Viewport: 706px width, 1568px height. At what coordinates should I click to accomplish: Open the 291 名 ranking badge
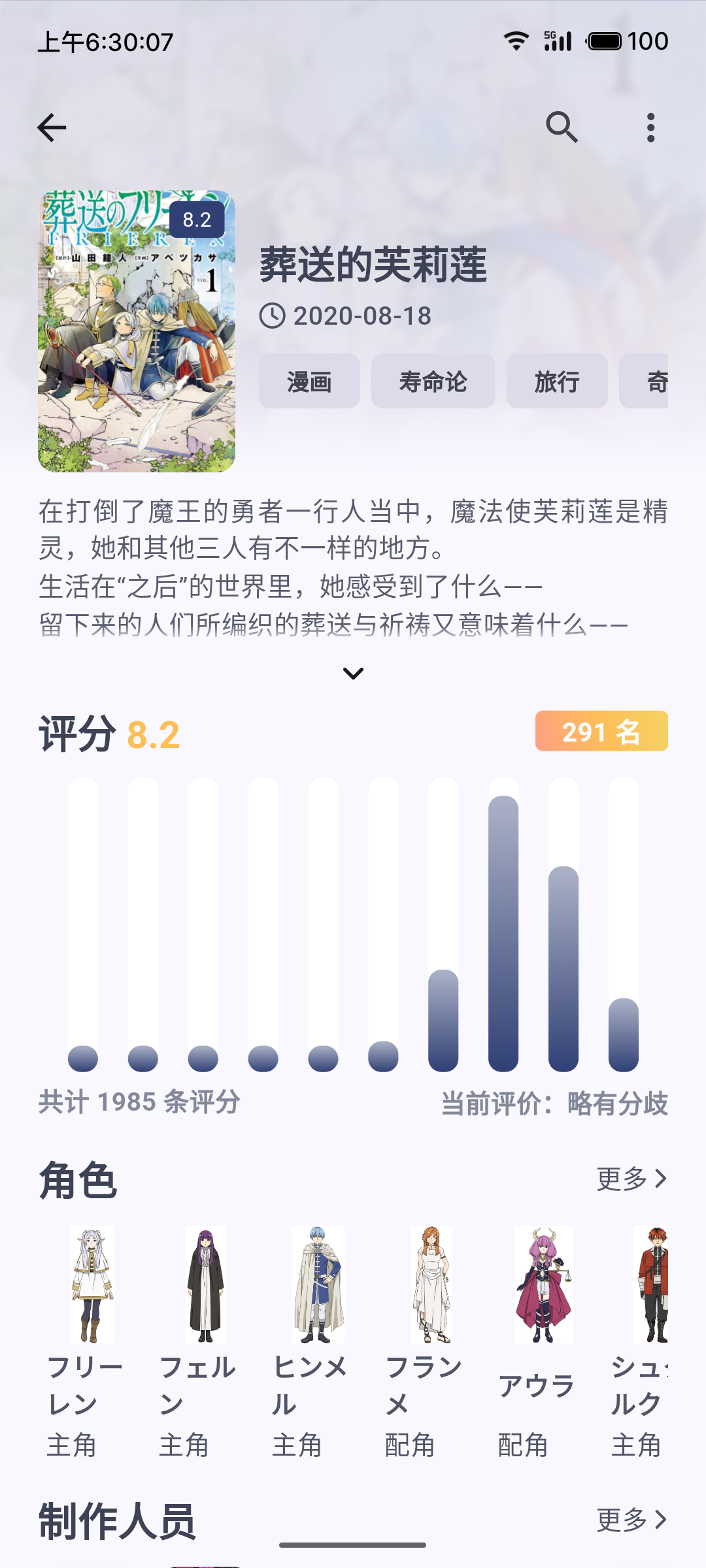[x=601, y=731]
